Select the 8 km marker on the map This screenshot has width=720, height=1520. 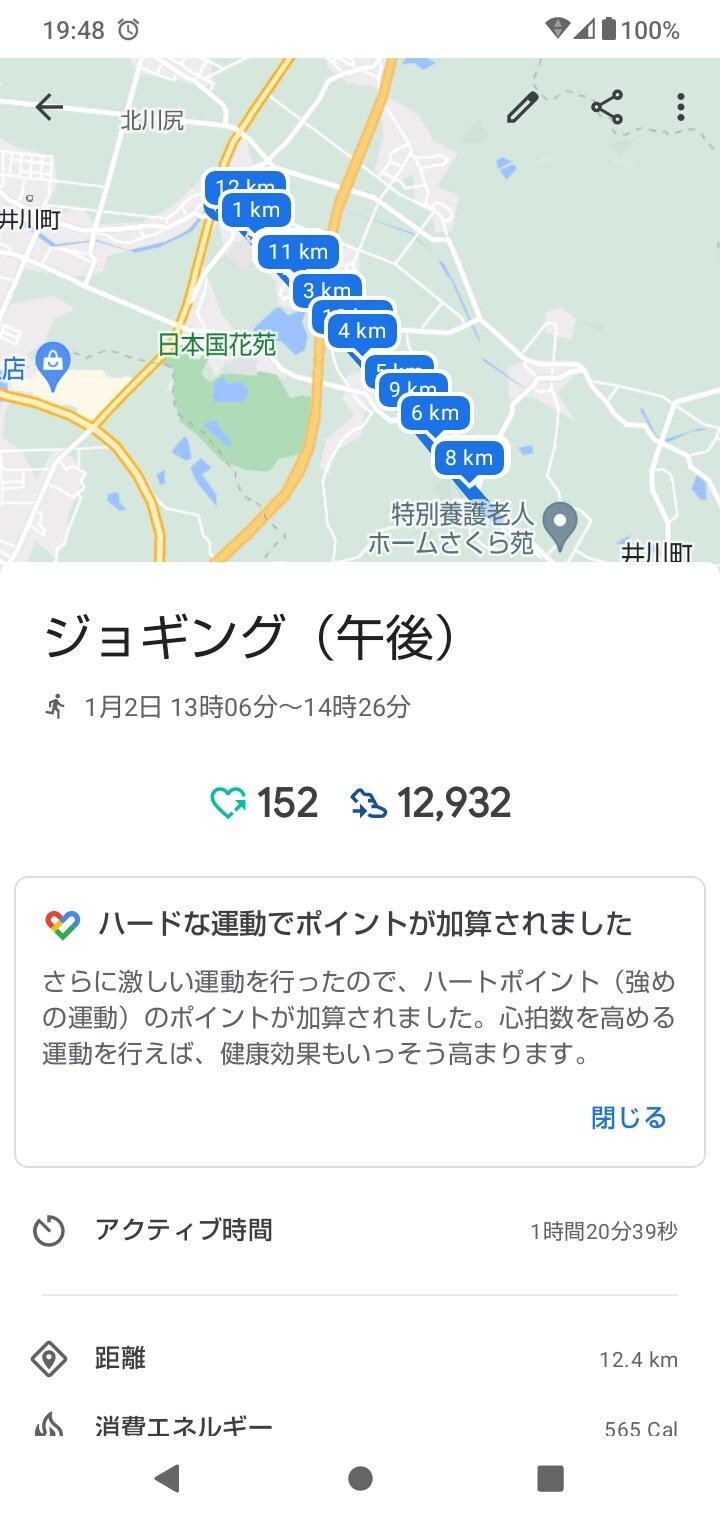click(468, 458)
